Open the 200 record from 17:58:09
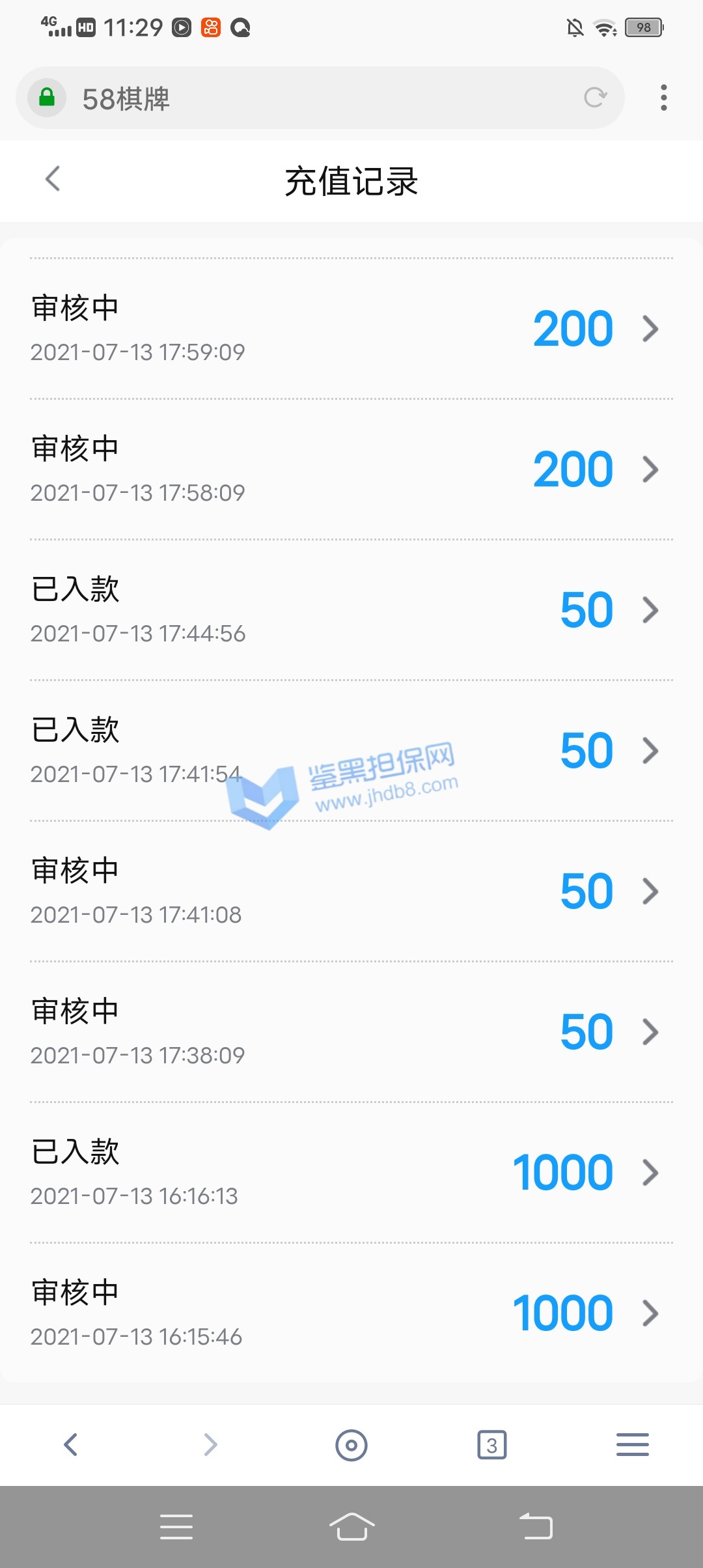 point(351,469)
